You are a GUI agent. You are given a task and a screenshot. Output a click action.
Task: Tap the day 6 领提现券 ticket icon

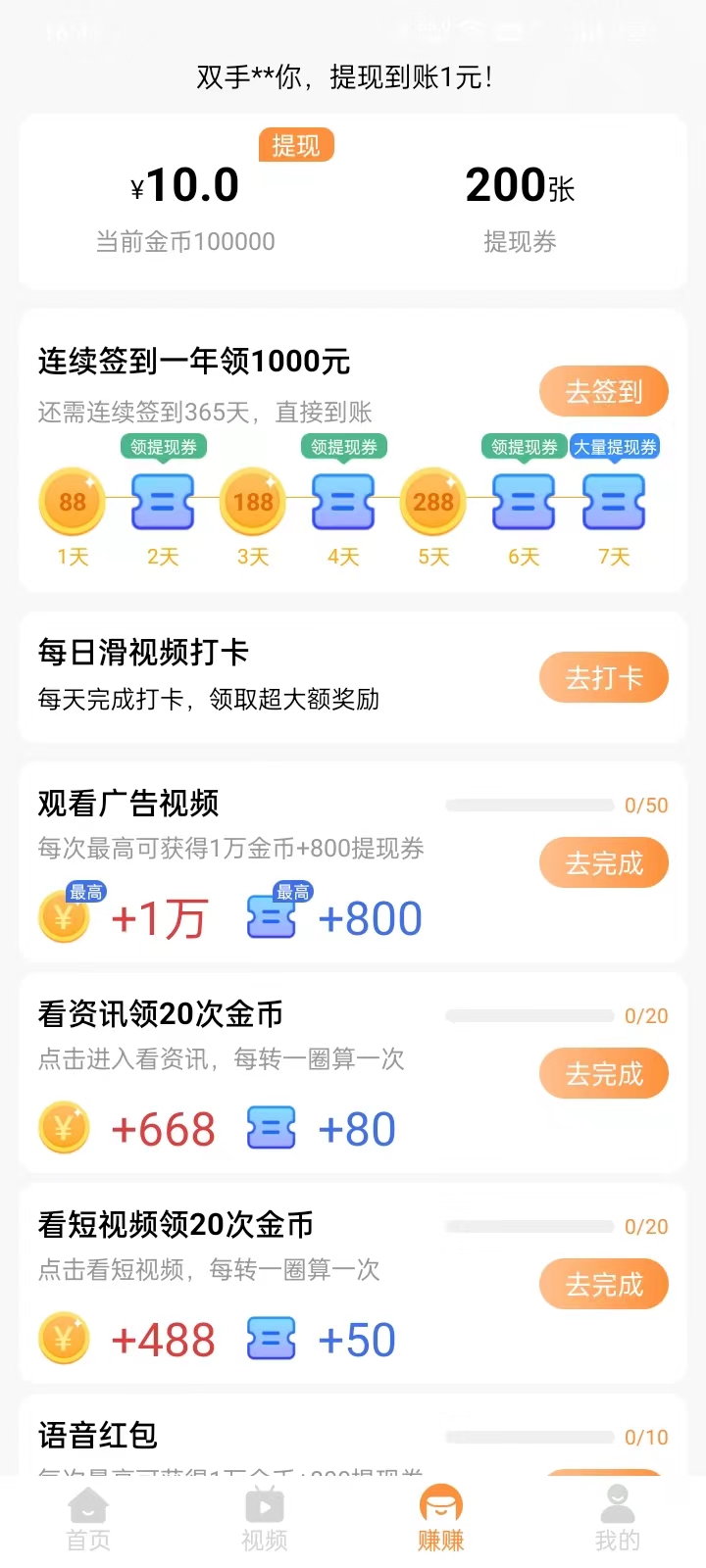tap(523, 504)
